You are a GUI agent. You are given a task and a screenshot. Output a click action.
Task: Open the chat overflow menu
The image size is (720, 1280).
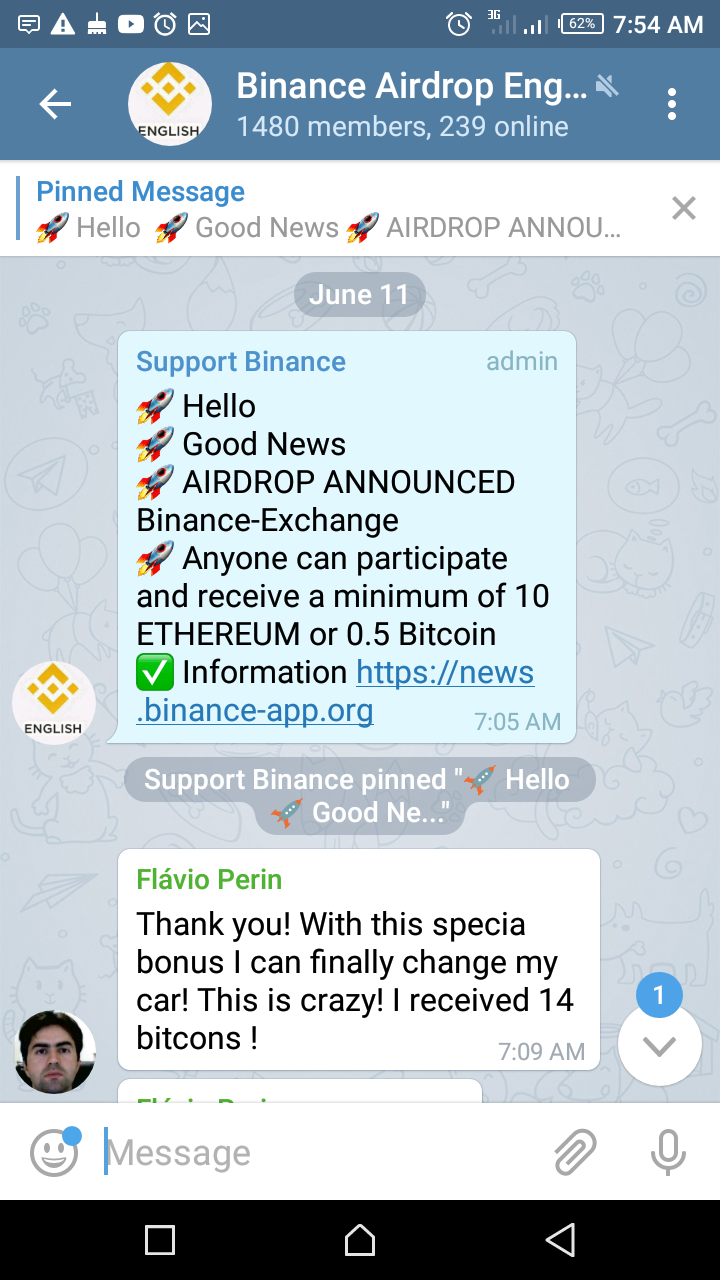coord(671,104)
